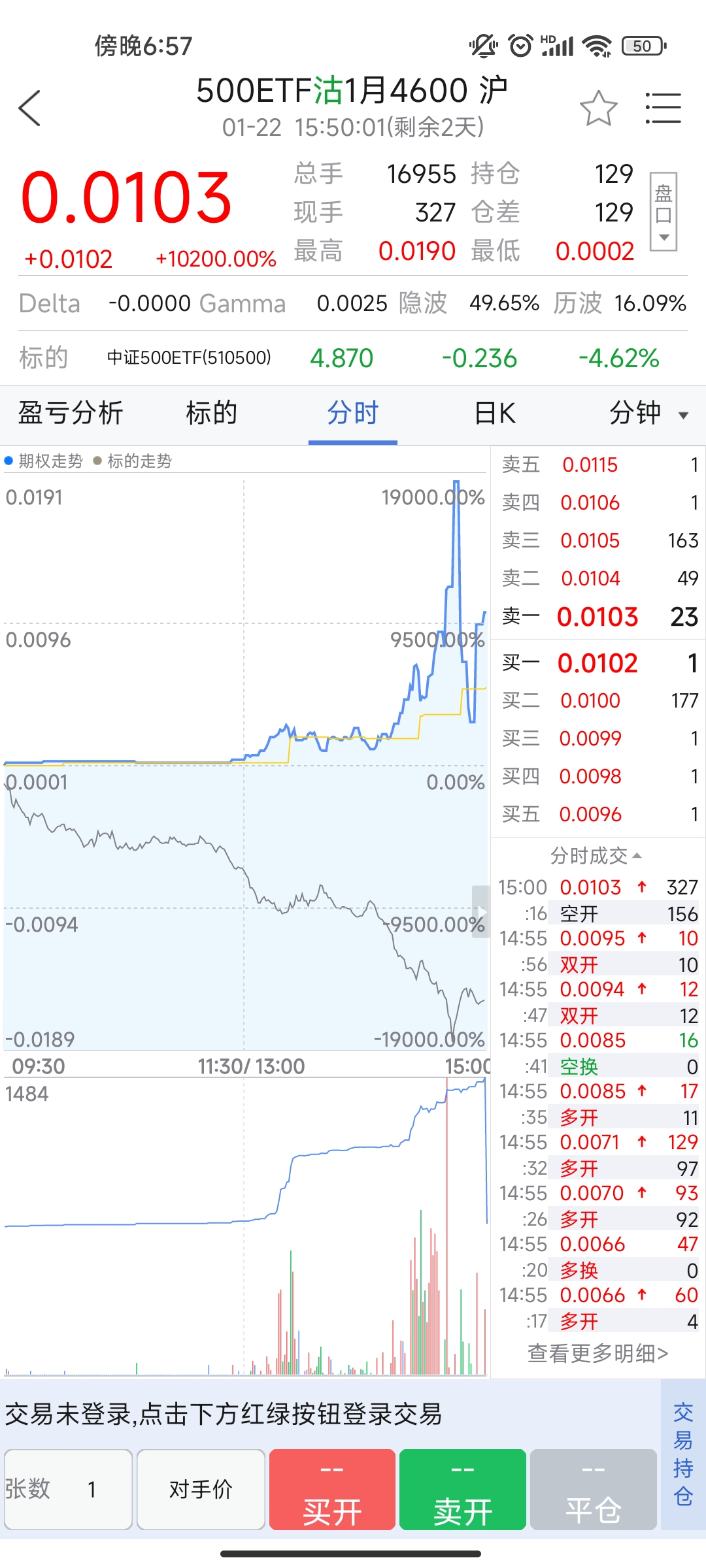
Task: Go back using the top-left arrow
Action: tap(30, 108)
